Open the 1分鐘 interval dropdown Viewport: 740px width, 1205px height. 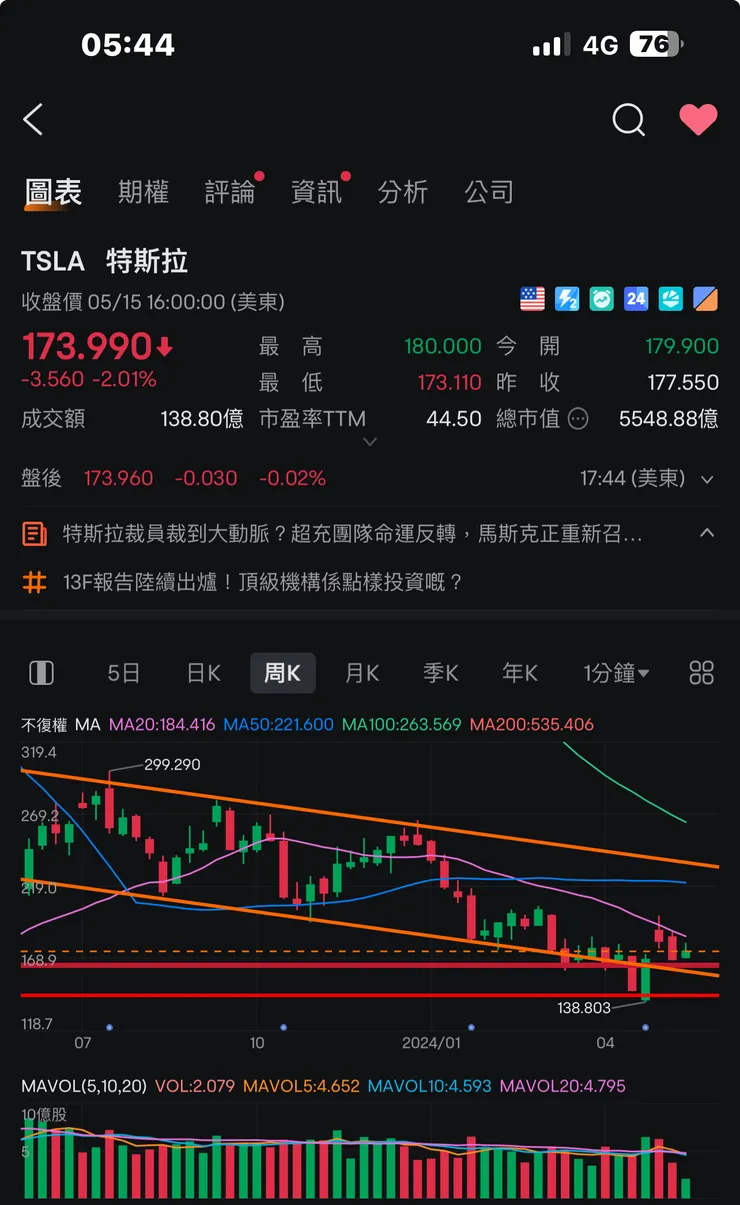617,672
